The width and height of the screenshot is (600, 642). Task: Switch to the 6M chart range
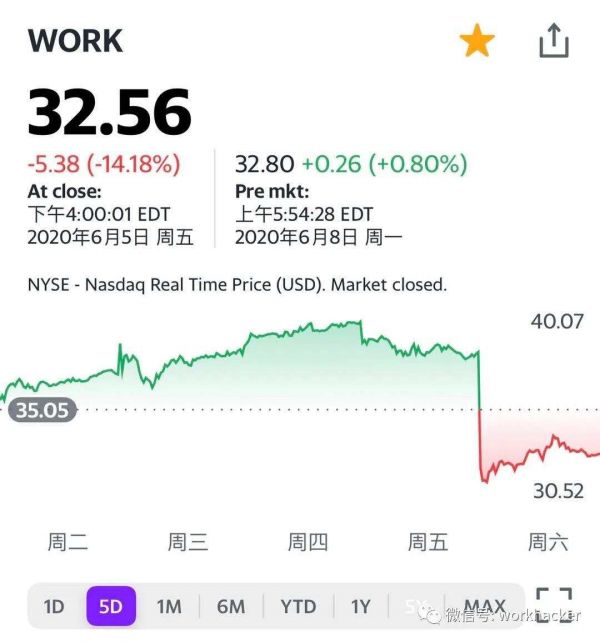click(x=230, y=606)
